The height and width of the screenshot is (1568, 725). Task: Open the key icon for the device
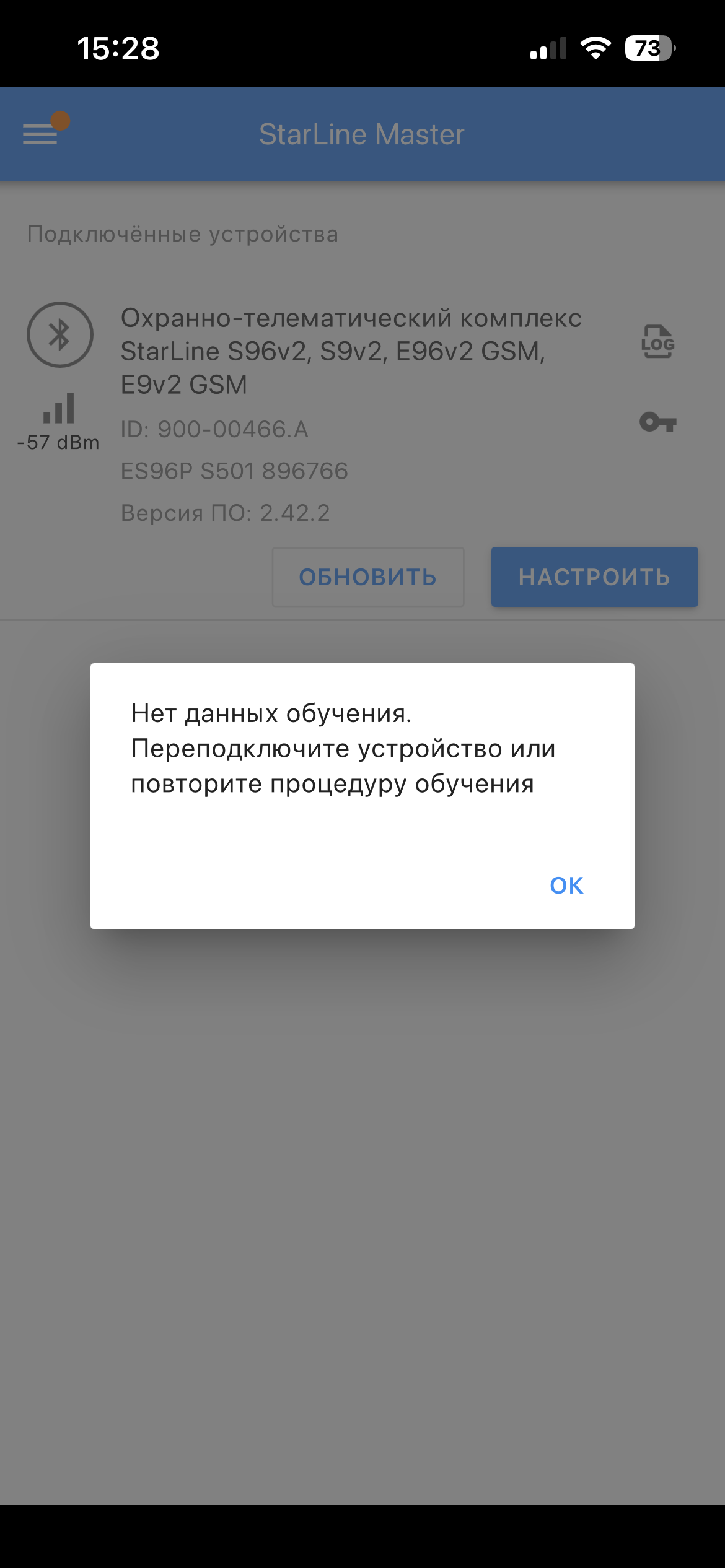click(657, 422)
